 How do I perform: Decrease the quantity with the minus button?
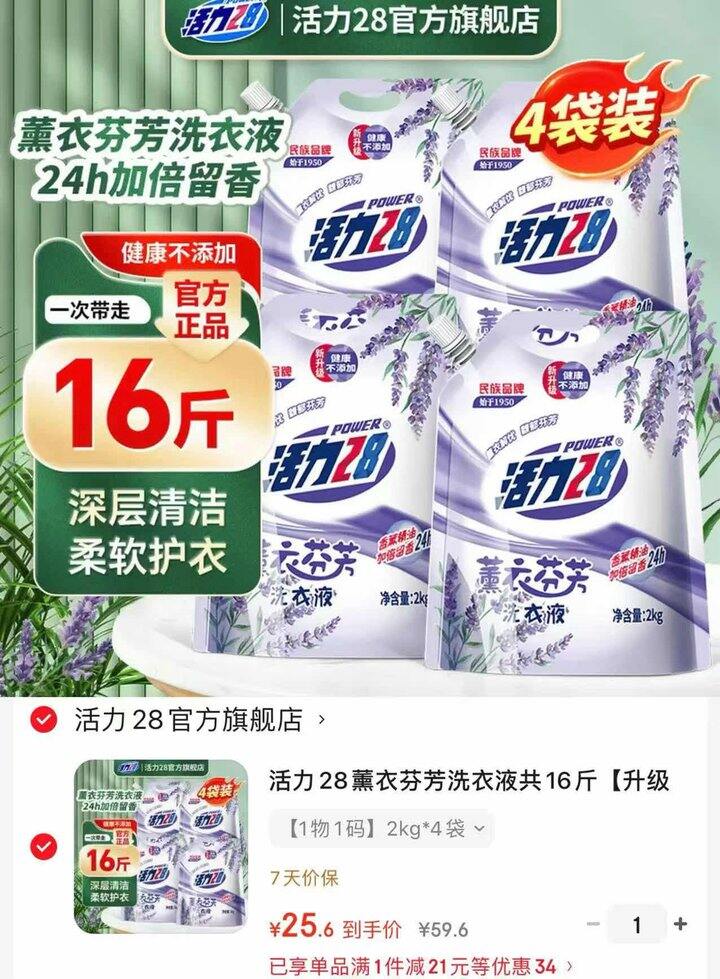click(594, 925)
